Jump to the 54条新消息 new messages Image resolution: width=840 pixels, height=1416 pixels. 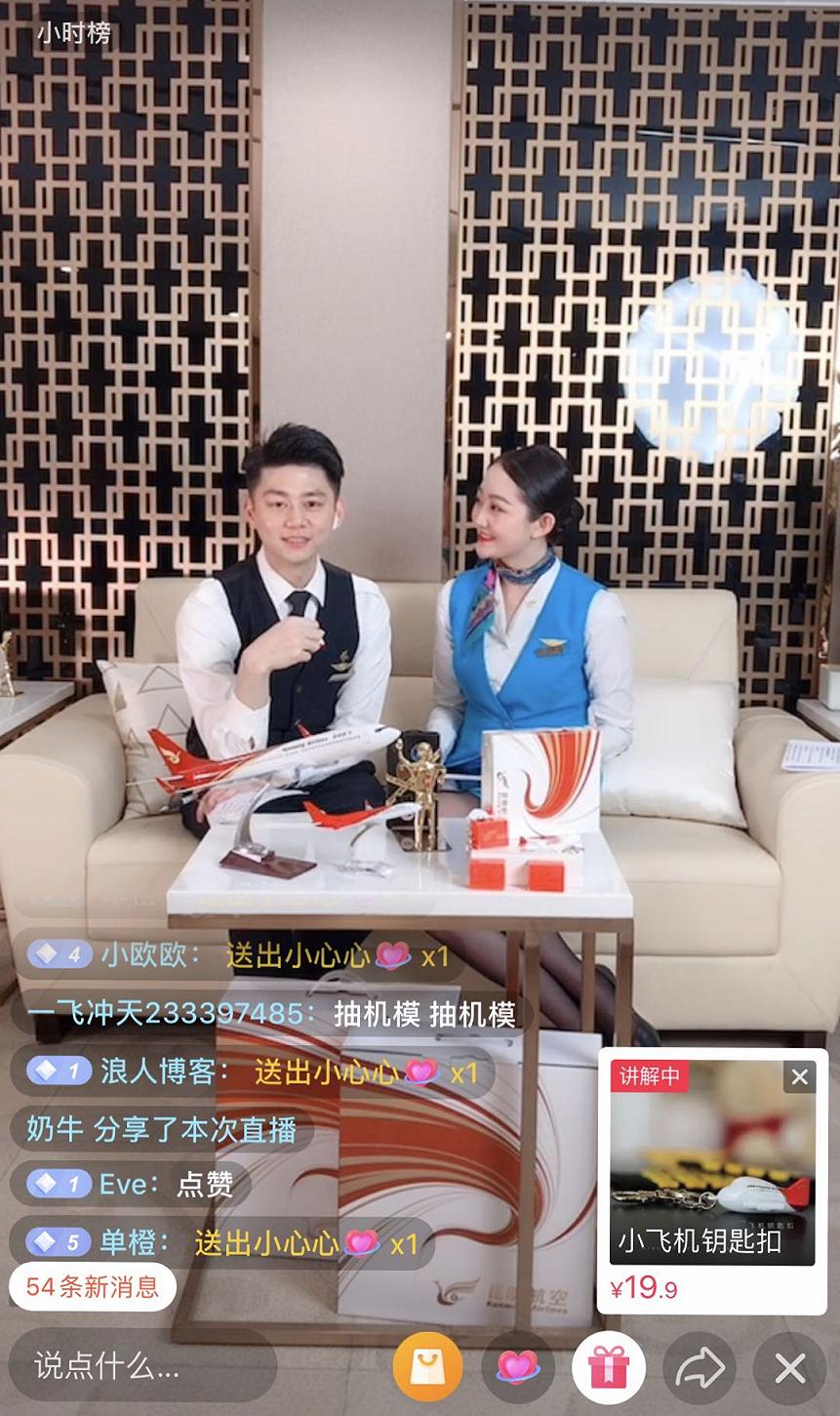(93, 1286)
